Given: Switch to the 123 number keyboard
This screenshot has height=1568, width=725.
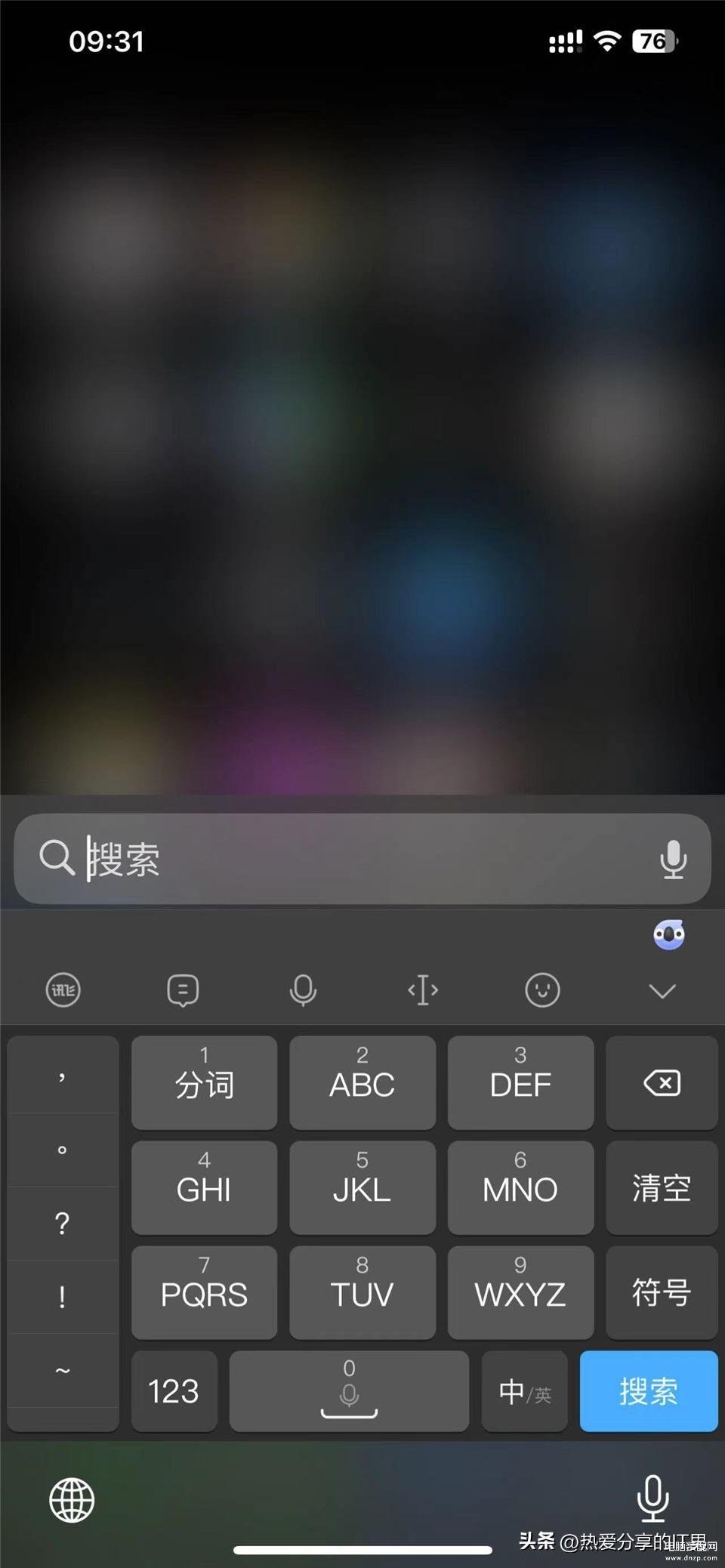Looking at the screenshot, I should click(174, 1391).
